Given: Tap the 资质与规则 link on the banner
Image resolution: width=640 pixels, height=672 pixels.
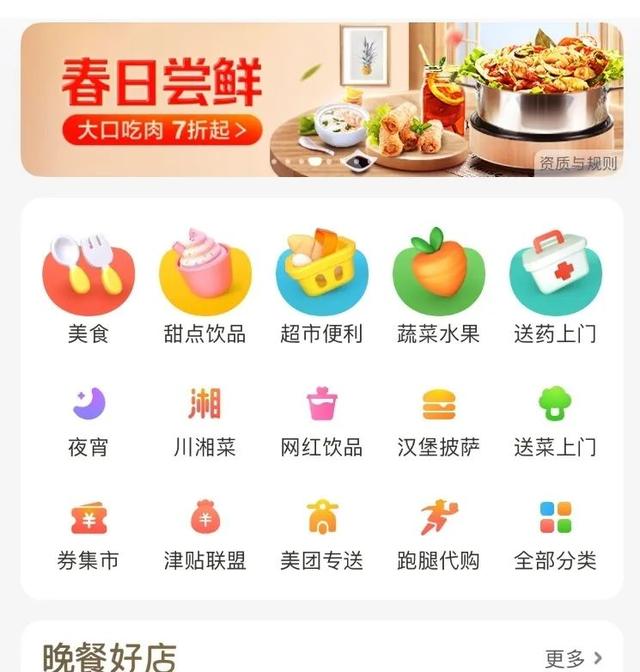Looking at the screenshot, I should coord(578,163).
